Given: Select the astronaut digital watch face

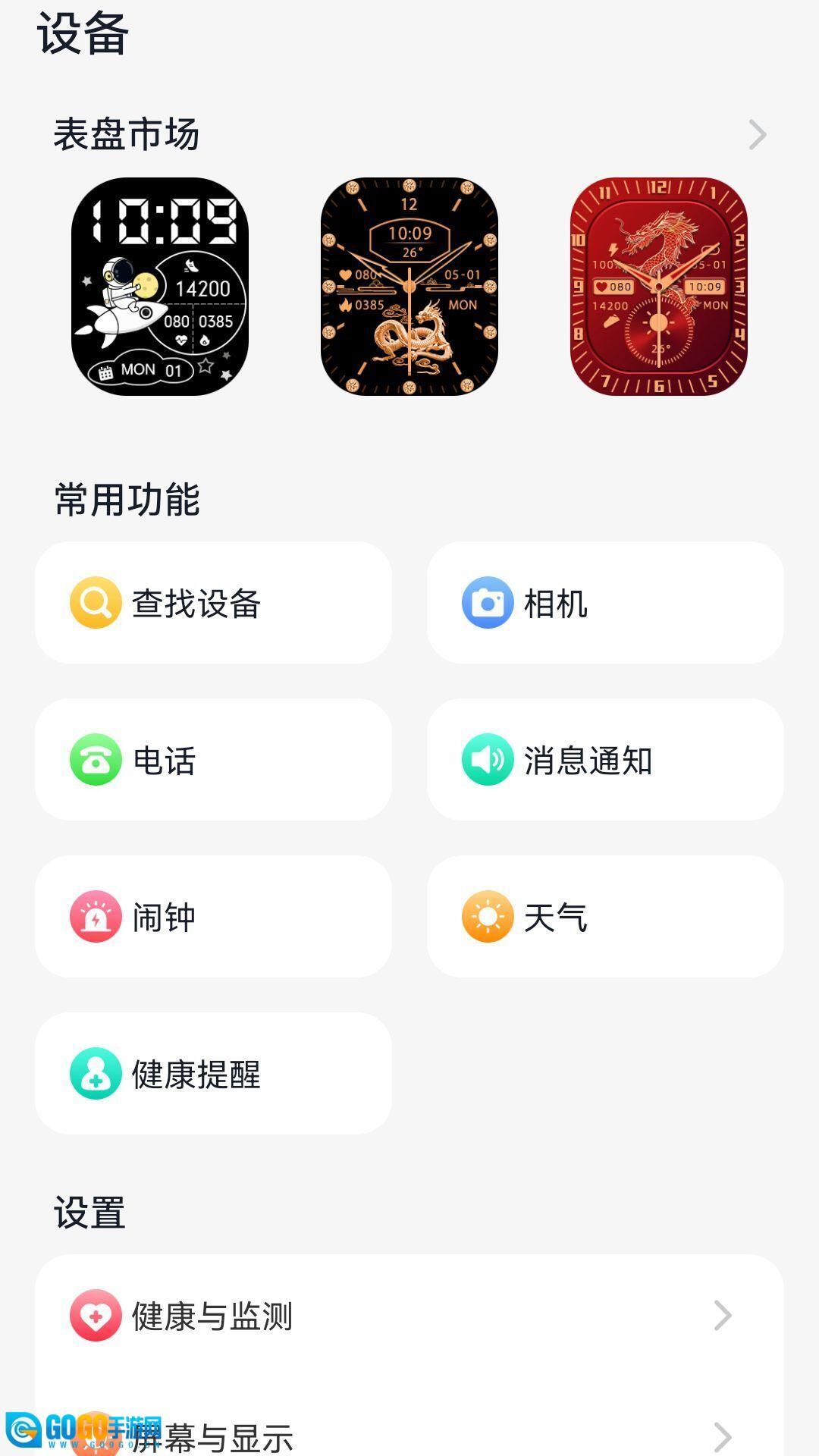Looking at the screenshot, I should [160, 287].
